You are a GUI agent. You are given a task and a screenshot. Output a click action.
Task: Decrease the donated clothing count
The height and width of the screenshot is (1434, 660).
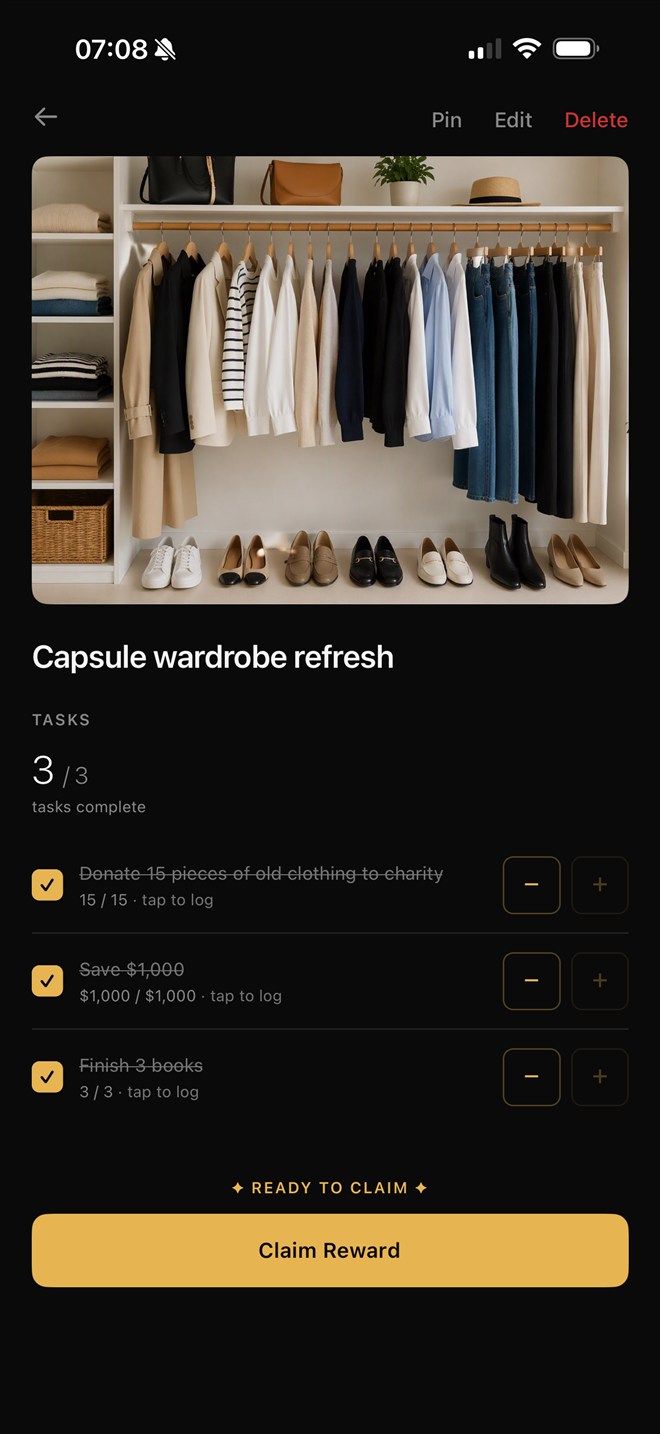(x=531, y=885)
